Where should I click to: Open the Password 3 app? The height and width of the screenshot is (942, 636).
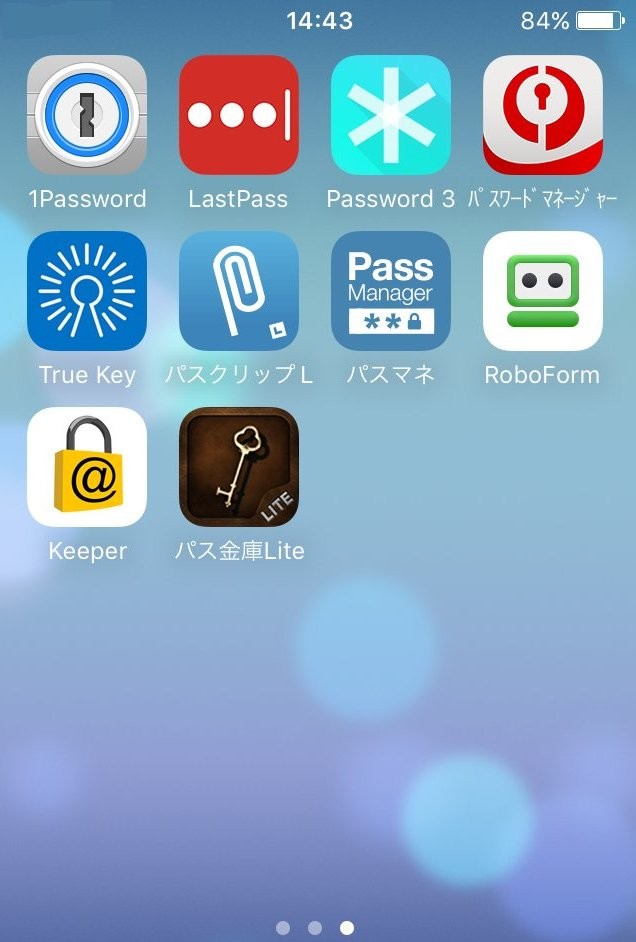click(x=391, y=115)
